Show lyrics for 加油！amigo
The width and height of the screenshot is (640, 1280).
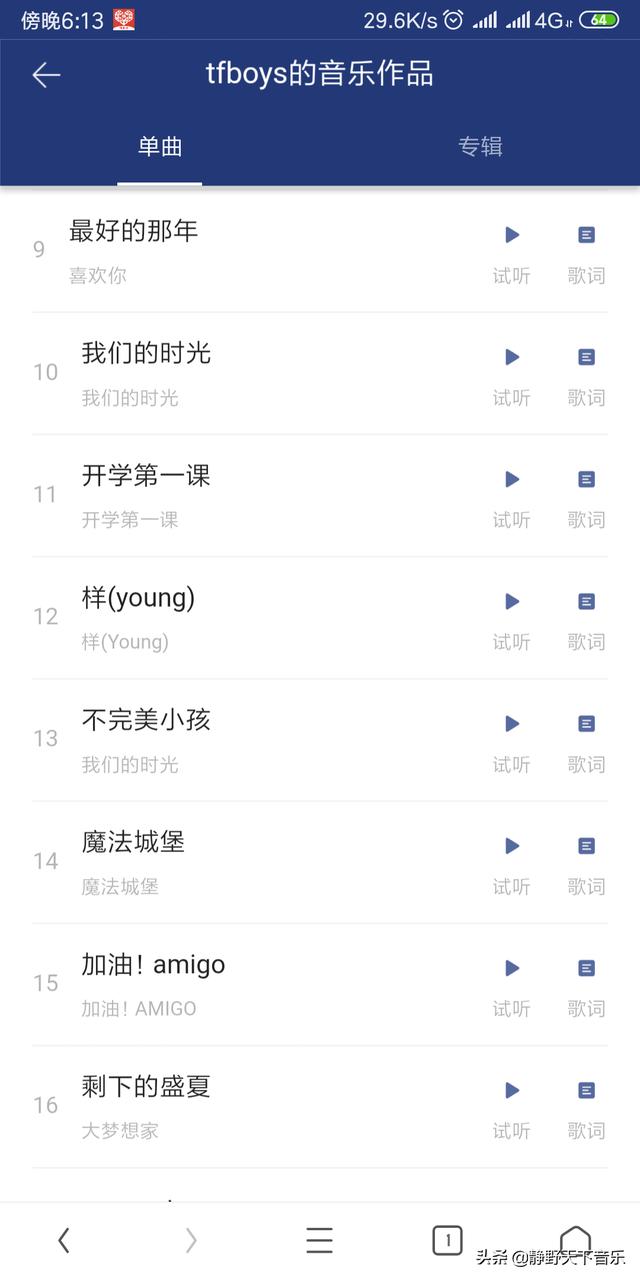point(587,981)
